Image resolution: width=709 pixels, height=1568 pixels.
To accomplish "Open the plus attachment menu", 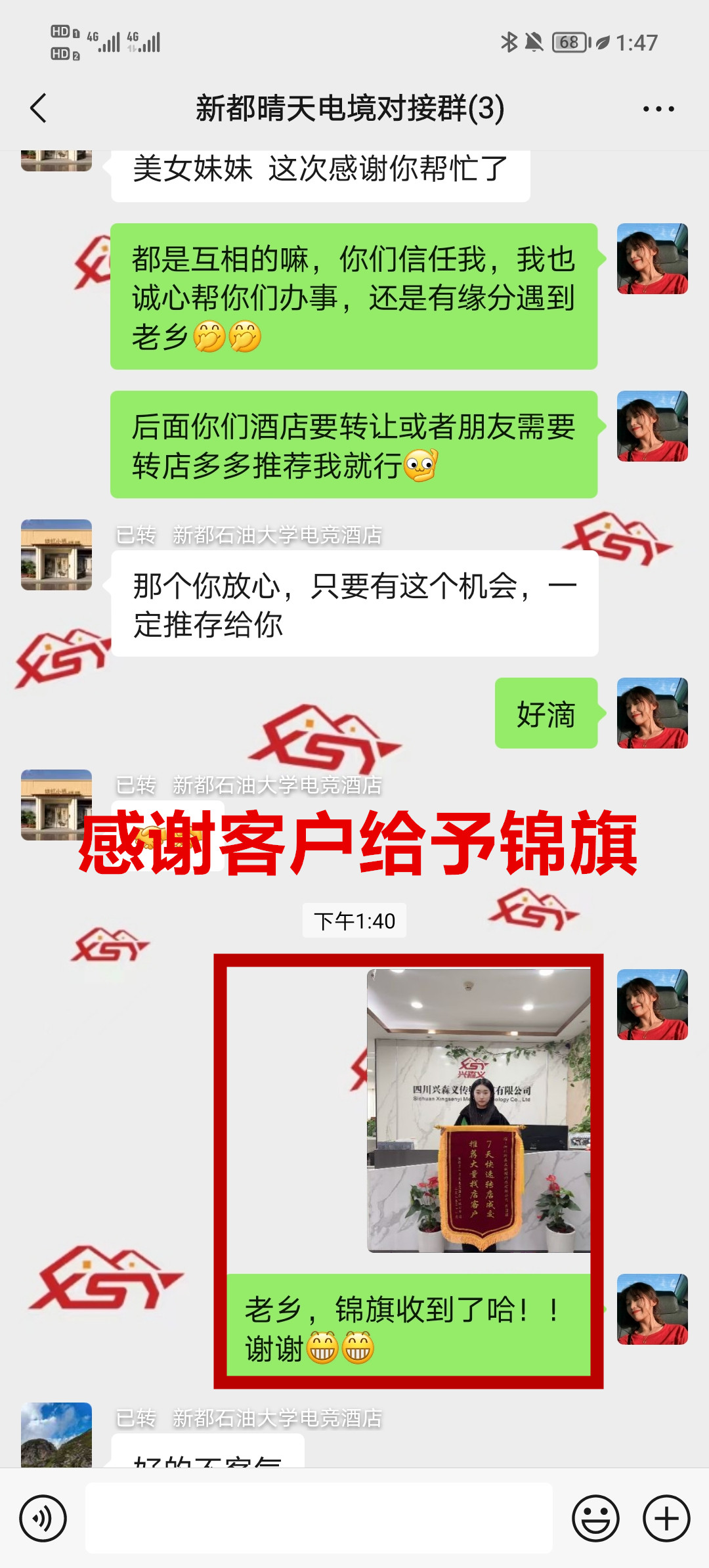I will click(666, 1518).
